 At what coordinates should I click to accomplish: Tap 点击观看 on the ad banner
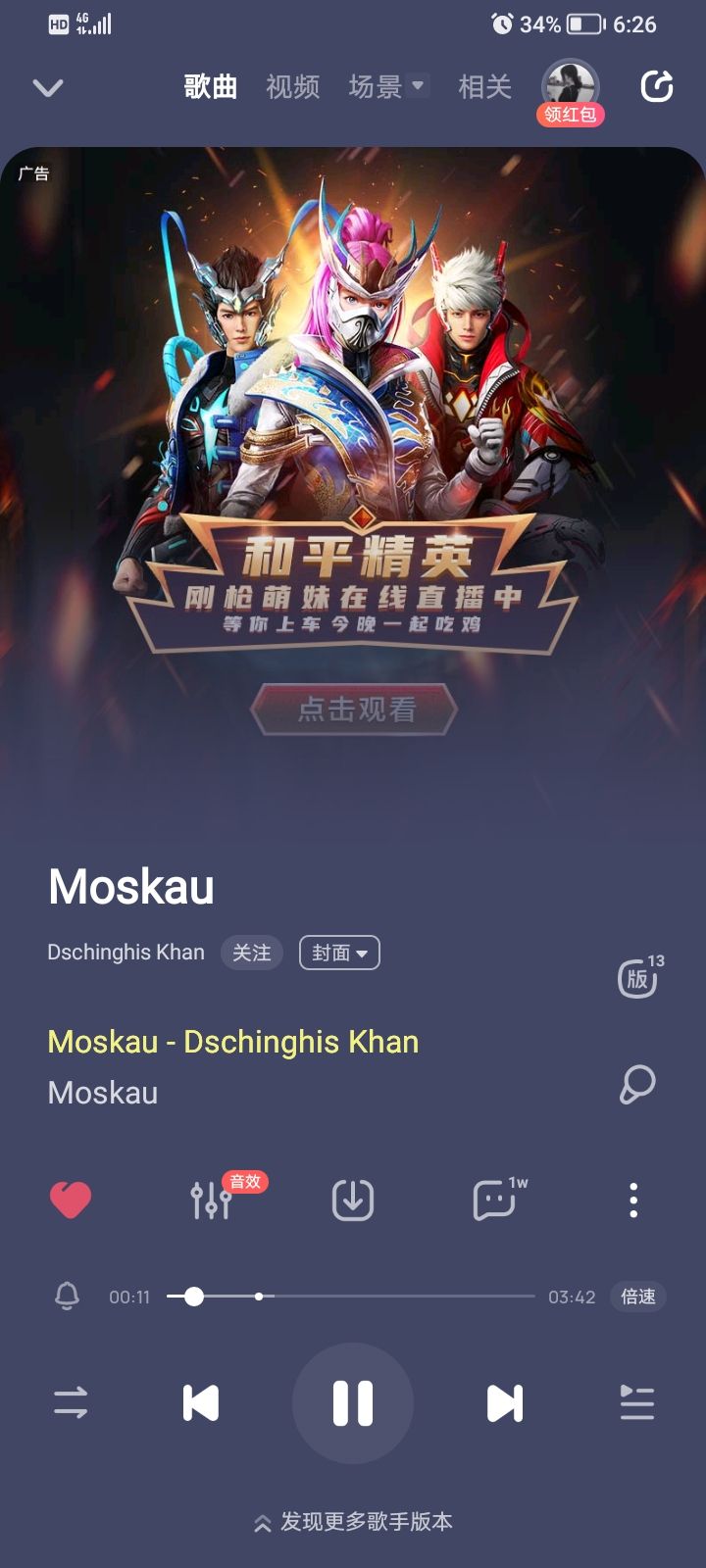pos(355,709)
